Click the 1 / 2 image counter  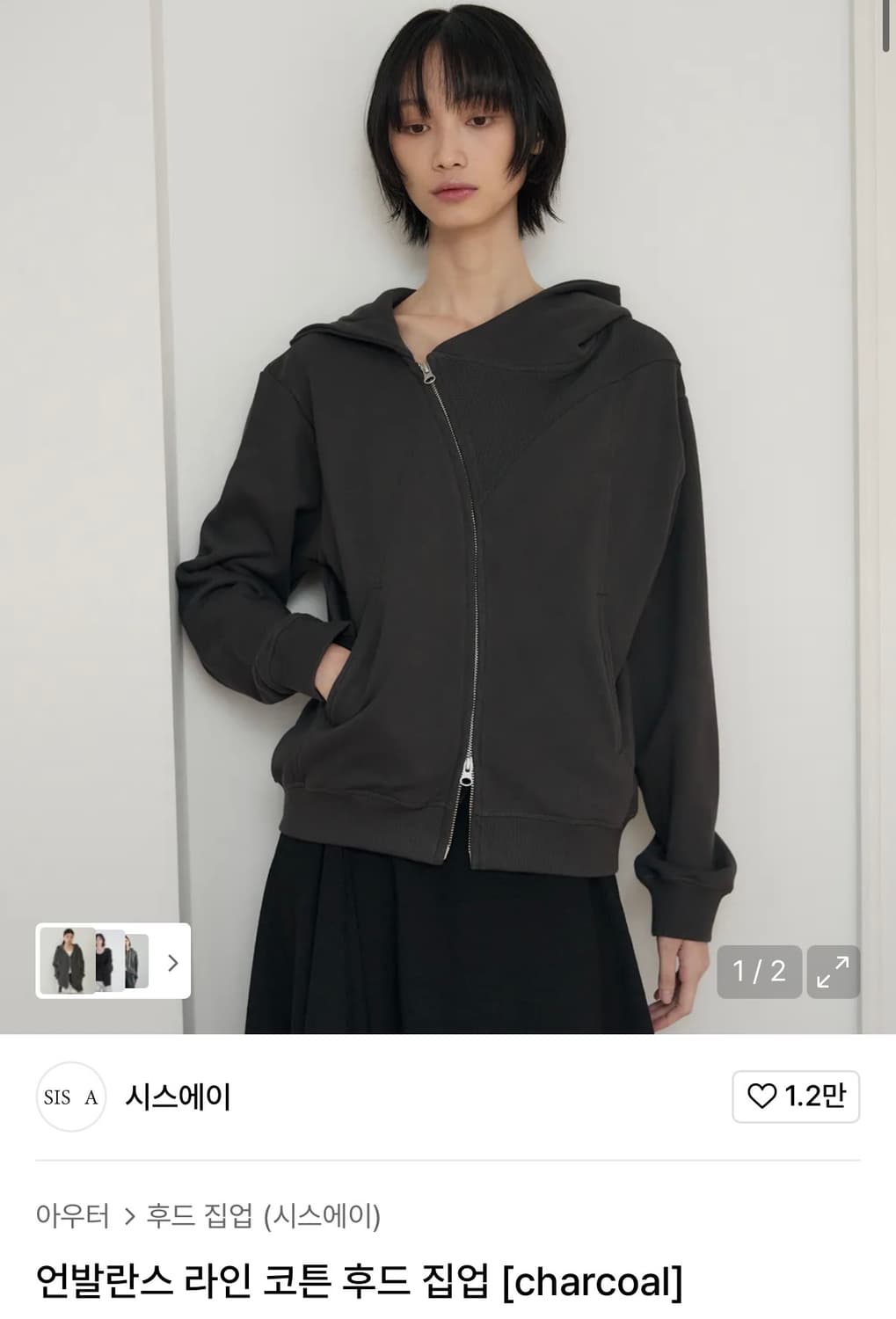[x=757, y=973]
